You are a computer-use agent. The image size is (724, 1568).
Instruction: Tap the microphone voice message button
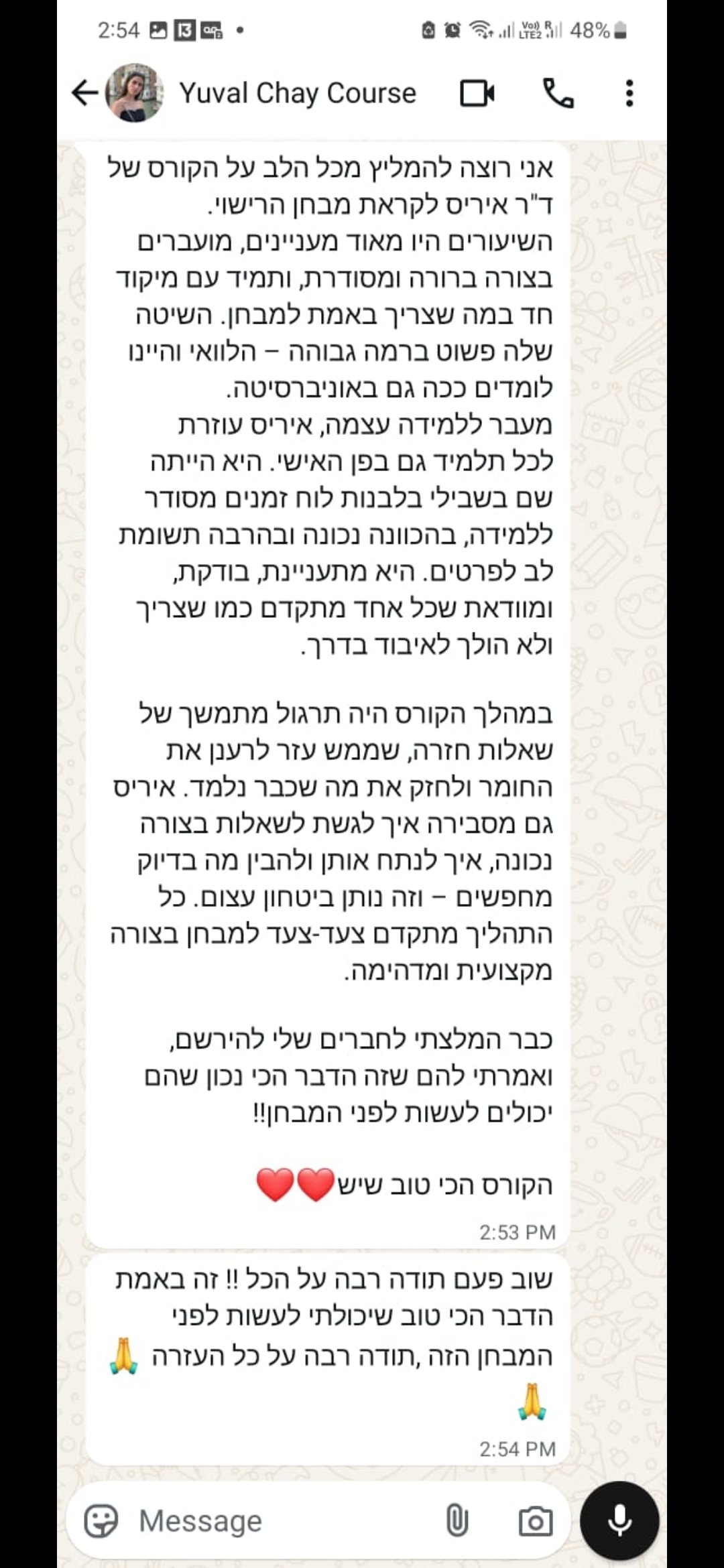coord(619,1521)
